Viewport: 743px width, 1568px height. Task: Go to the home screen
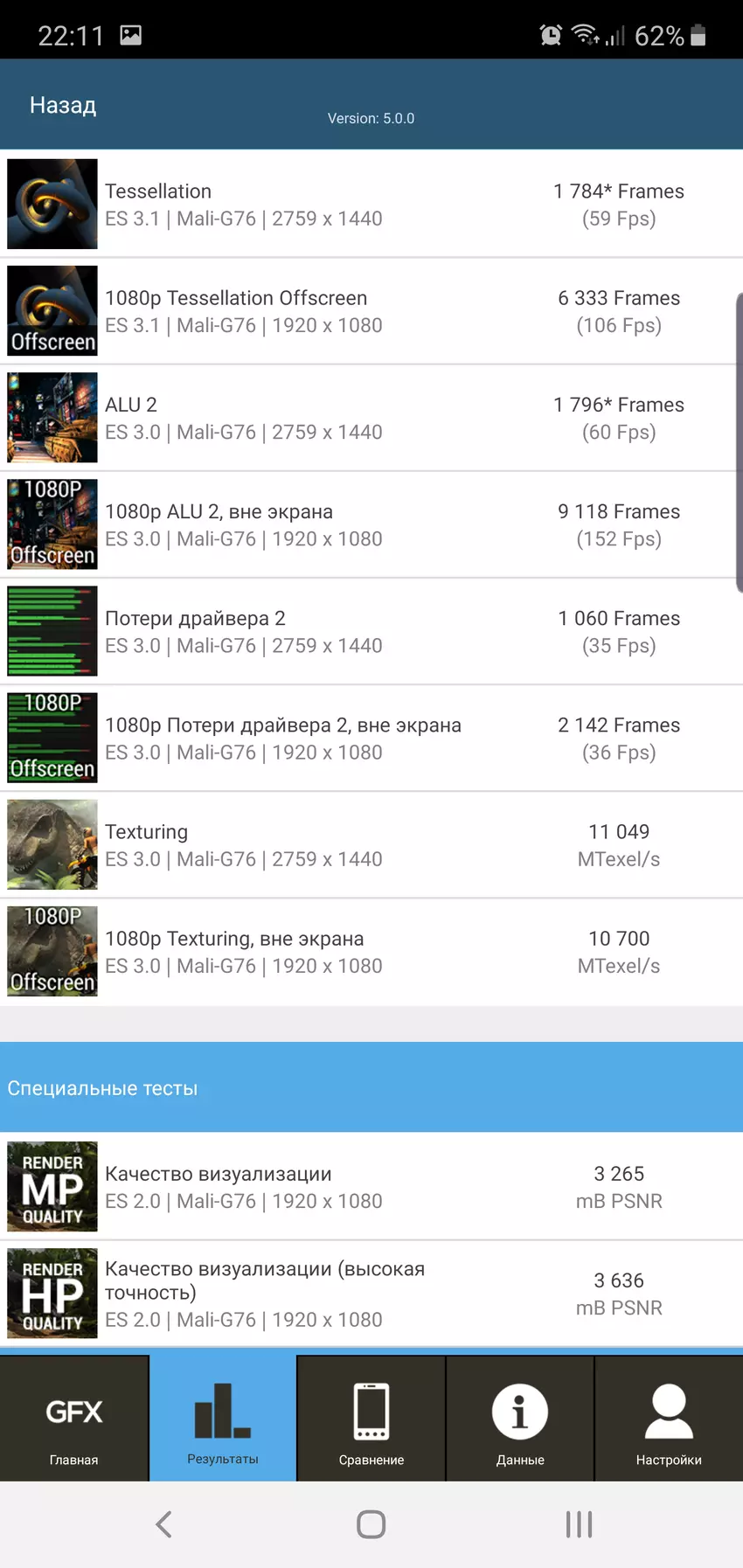pyautogui.click(x=371, y=1524)
